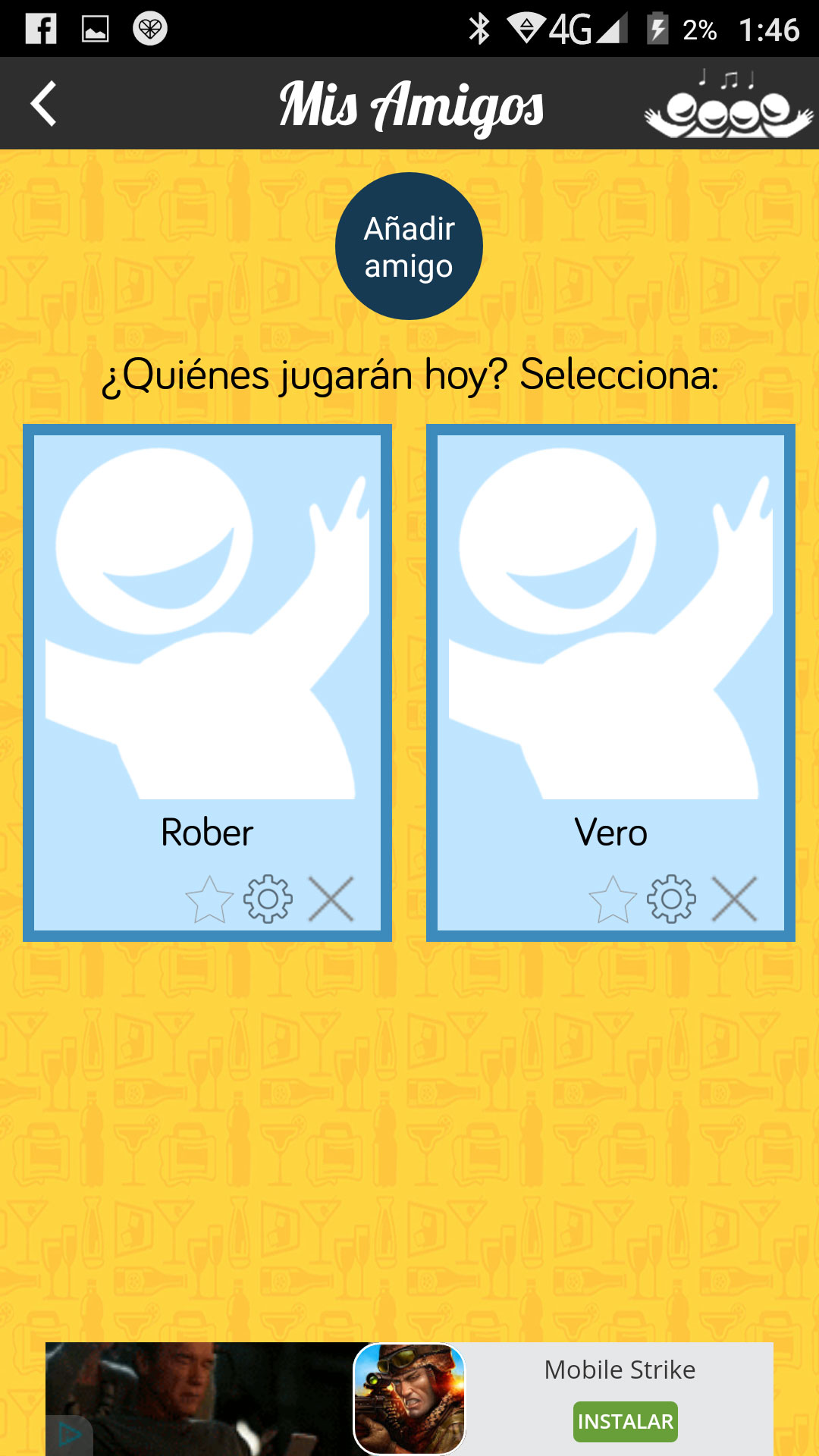
Task: Go back using the top-left arrow
Action: (x=44, y=103)
